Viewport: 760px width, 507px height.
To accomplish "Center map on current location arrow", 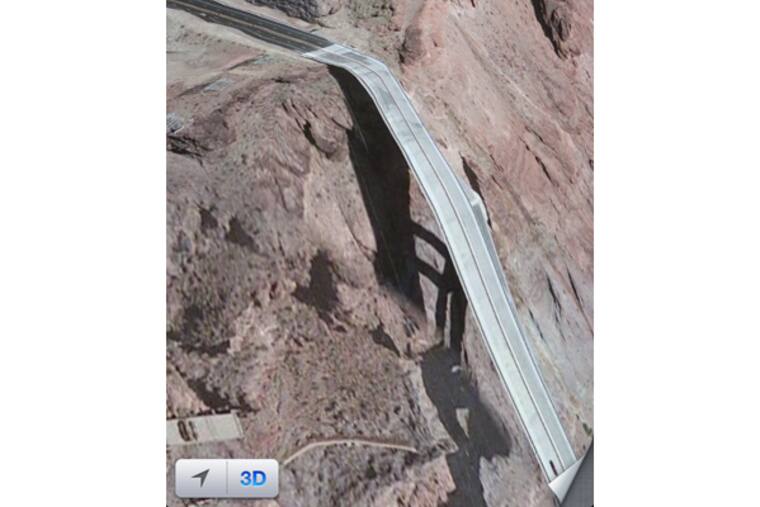I will (x=201, y=479).
